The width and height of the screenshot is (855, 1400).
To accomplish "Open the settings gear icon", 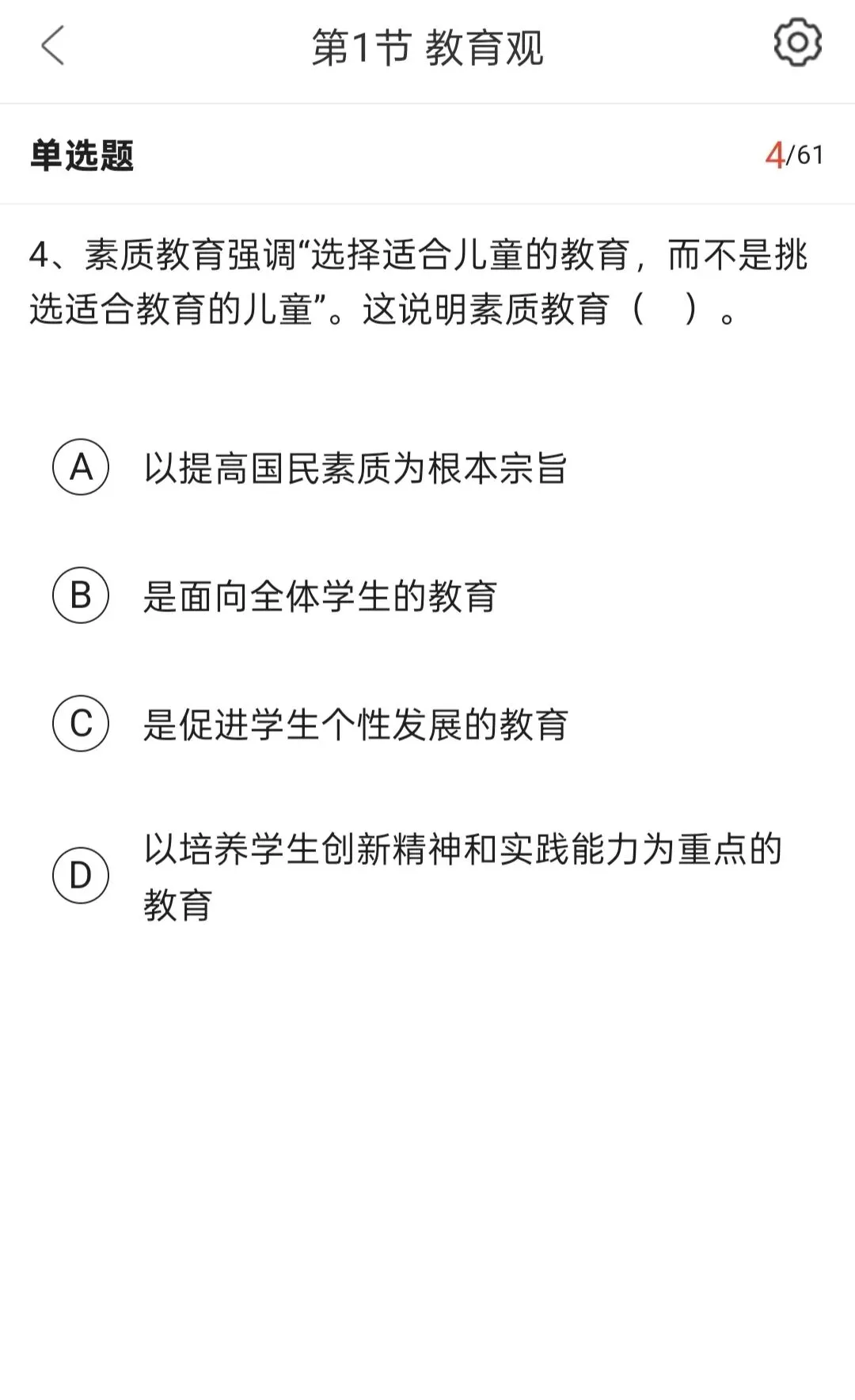I will coord(797,43).
